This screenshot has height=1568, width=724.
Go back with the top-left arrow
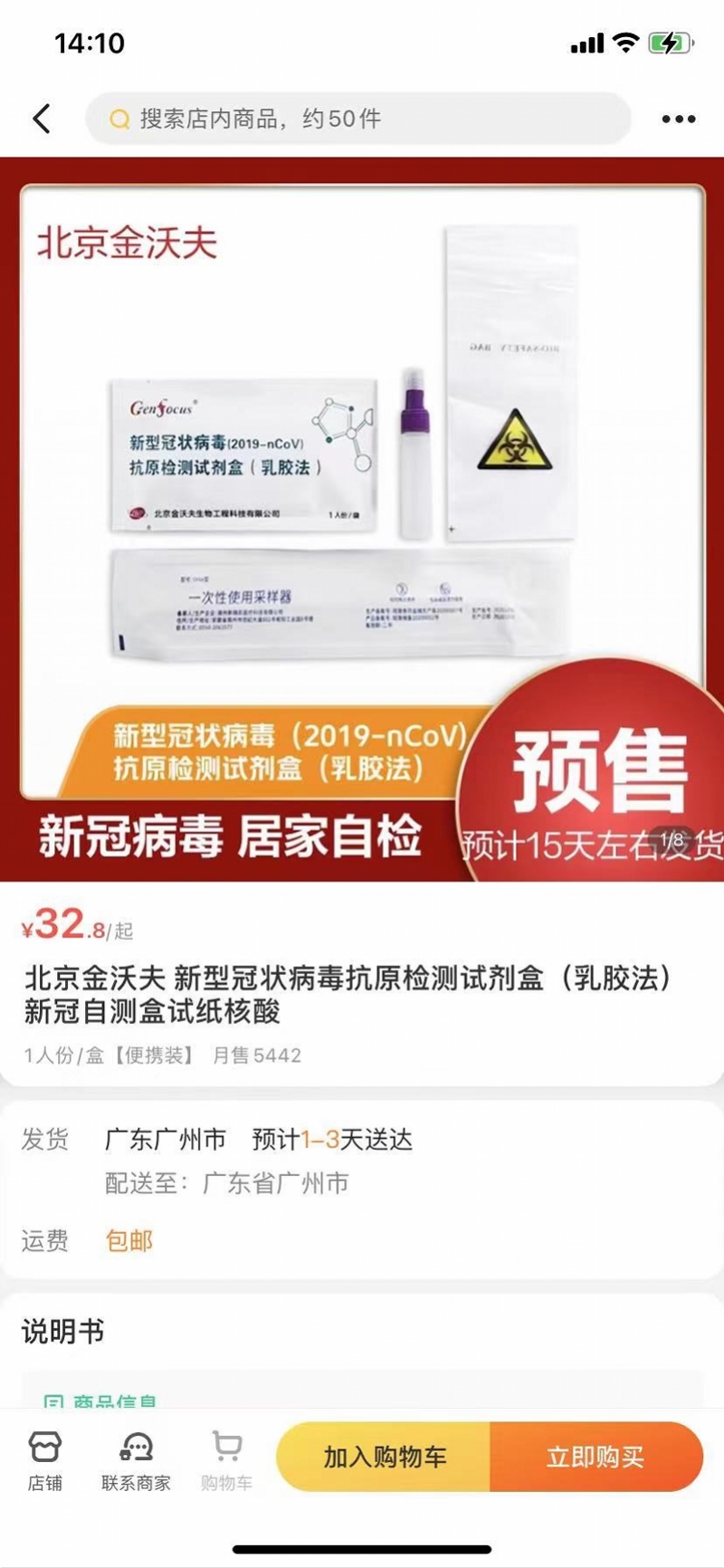(x=42, y=119)
